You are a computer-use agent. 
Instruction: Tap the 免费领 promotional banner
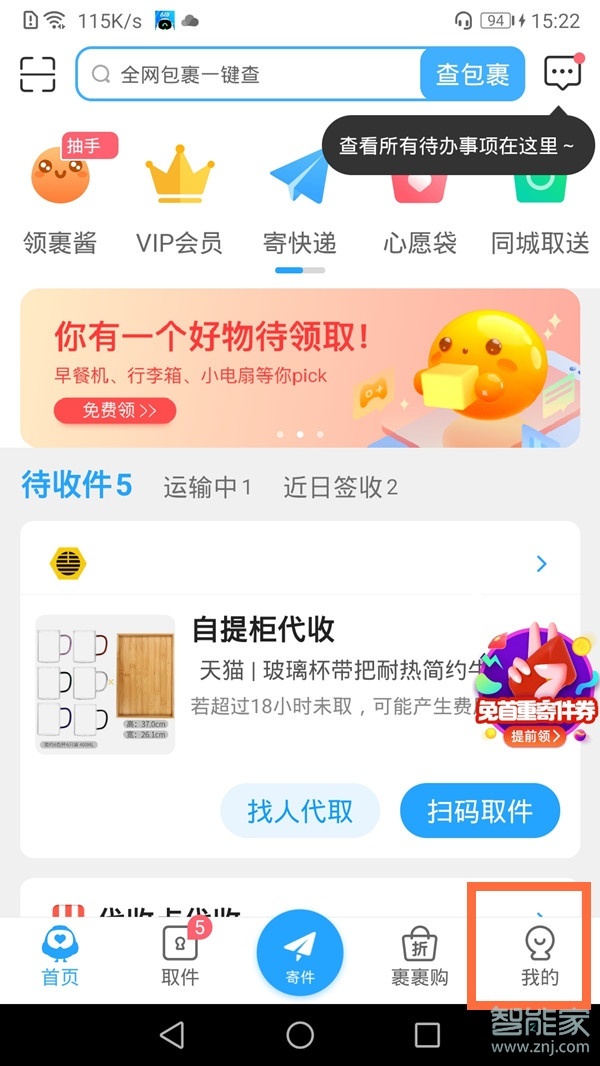[x=299, y=367]
